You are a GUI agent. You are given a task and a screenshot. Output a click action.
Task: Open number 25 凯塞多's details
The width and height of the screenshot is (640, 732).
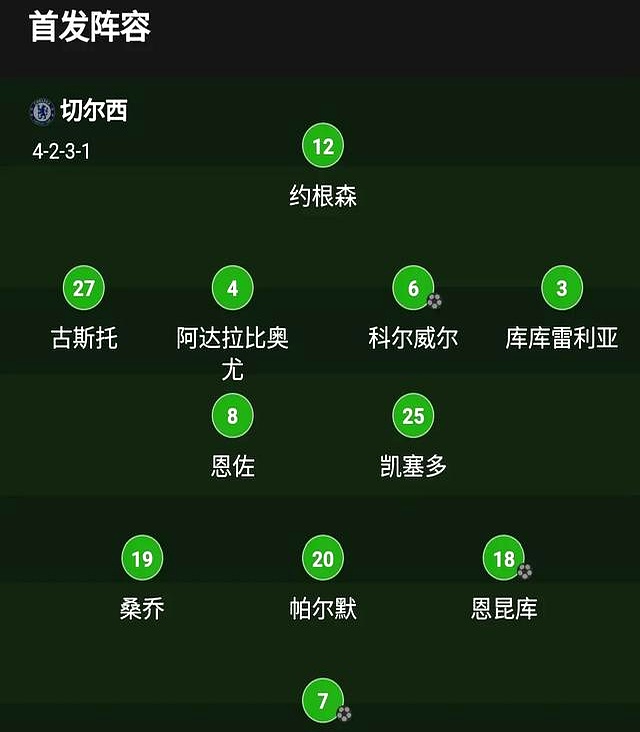pos(413,416)
